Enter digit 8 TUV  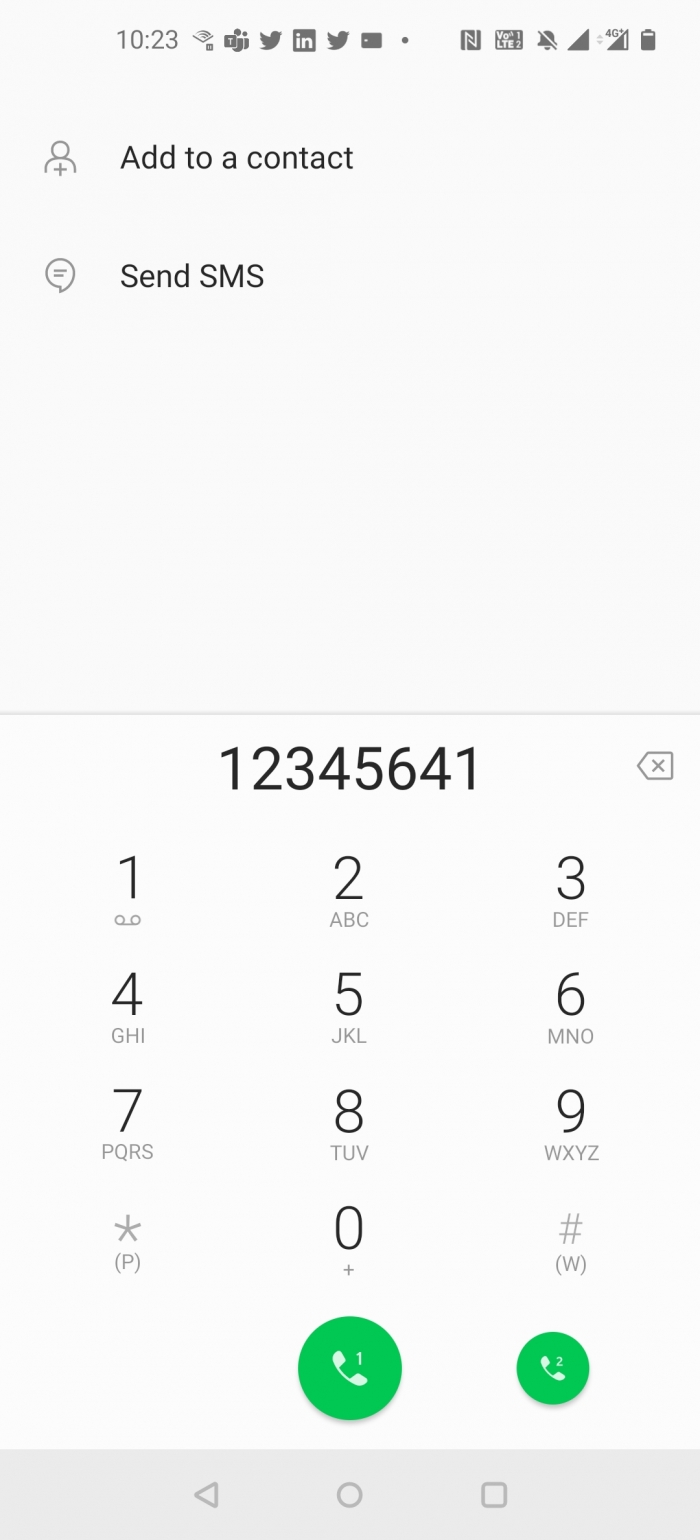click(349, 1124)
